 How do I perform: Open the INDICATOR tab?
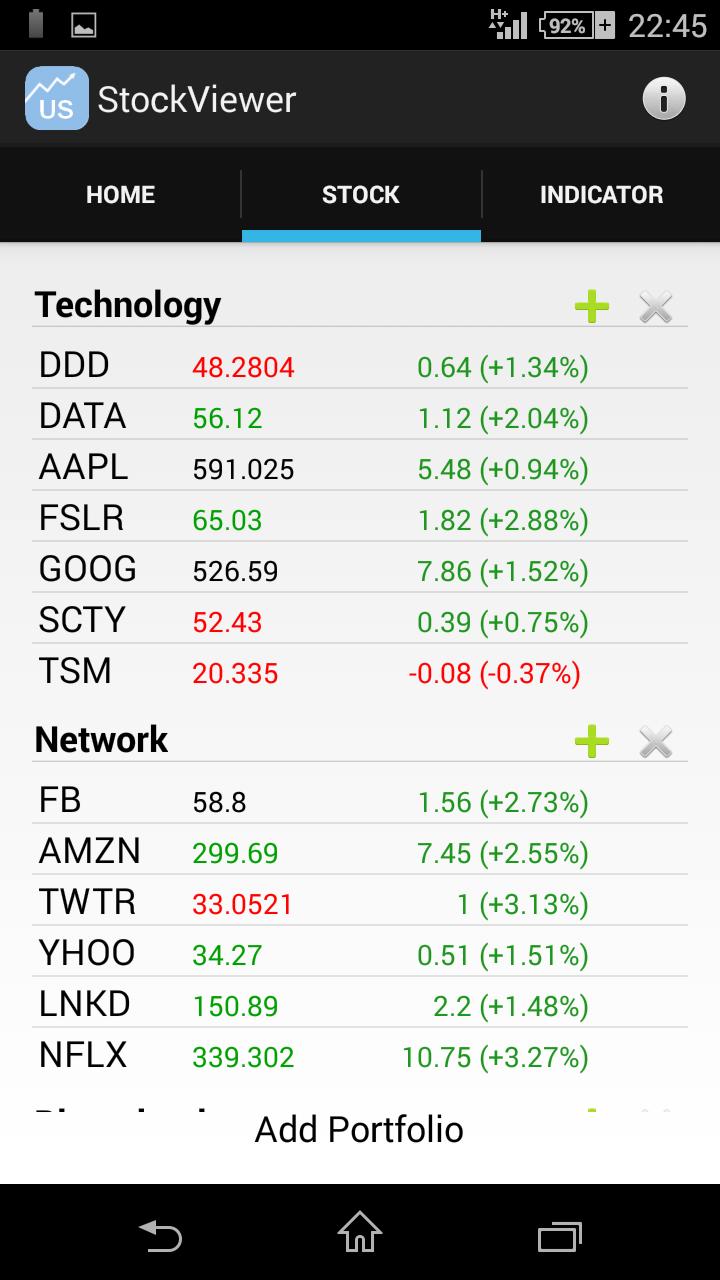tap(602, 194)
